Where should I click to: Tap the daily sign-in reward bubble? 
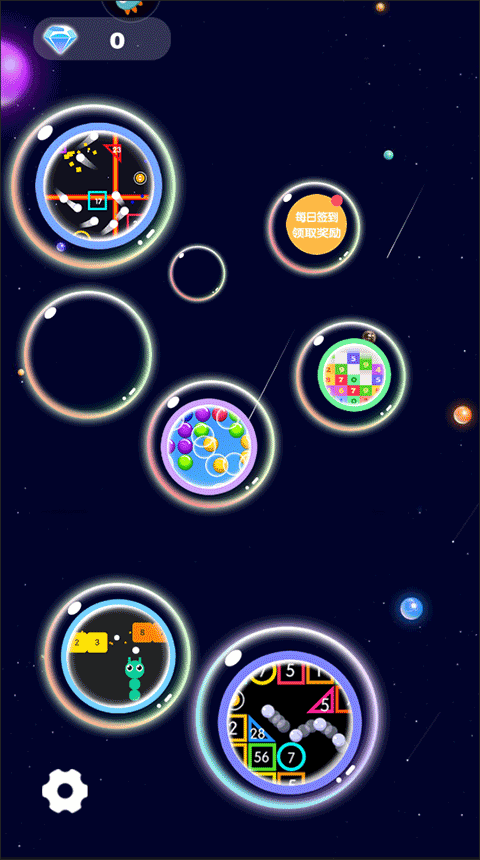tap(316, 225)
